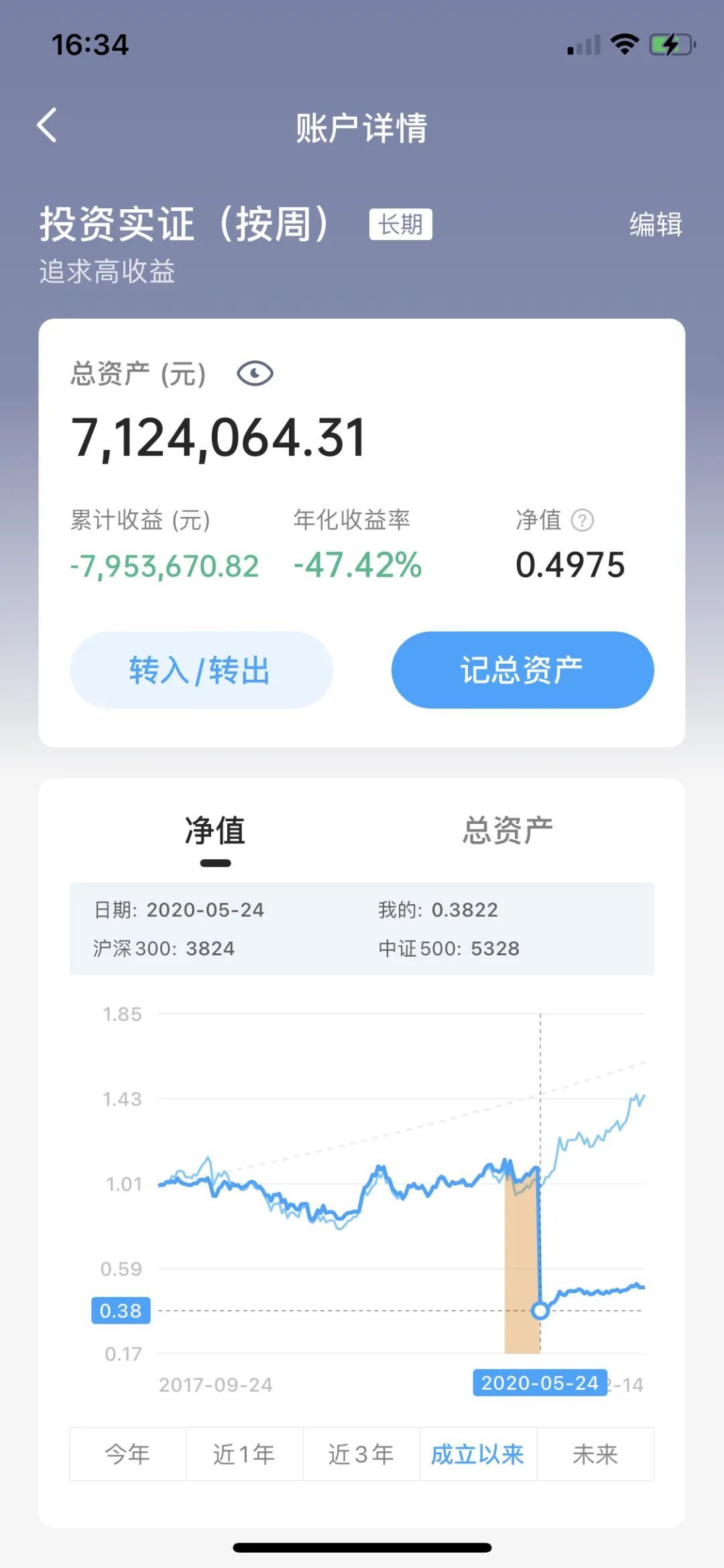Tap 编辑 to edit the account
Screen dimensions: 724x1568
coord(655,225)
